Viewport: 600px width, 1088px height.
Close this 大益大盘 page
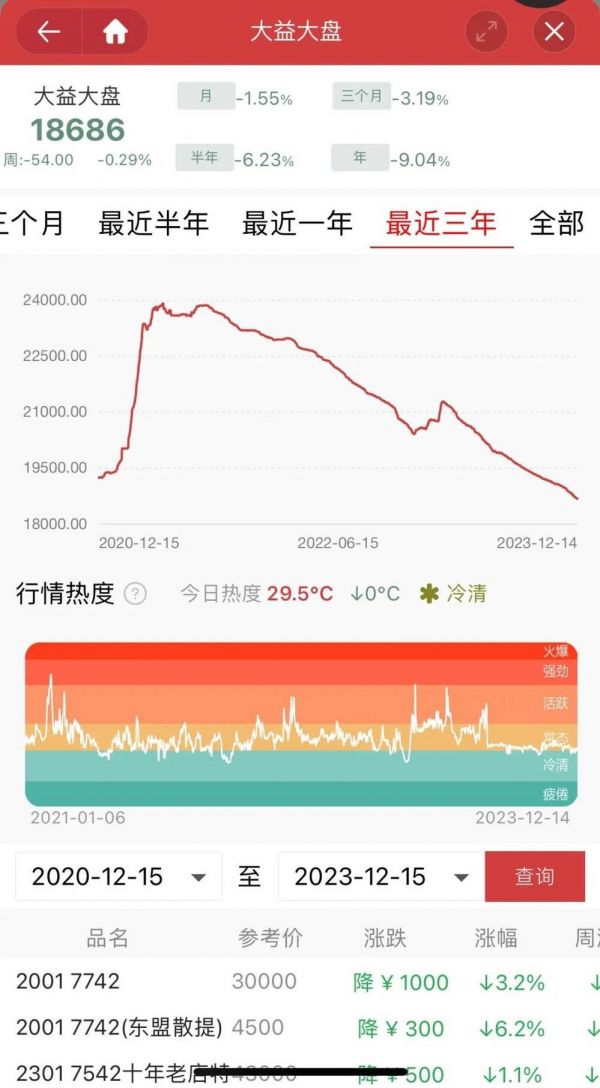553,32
